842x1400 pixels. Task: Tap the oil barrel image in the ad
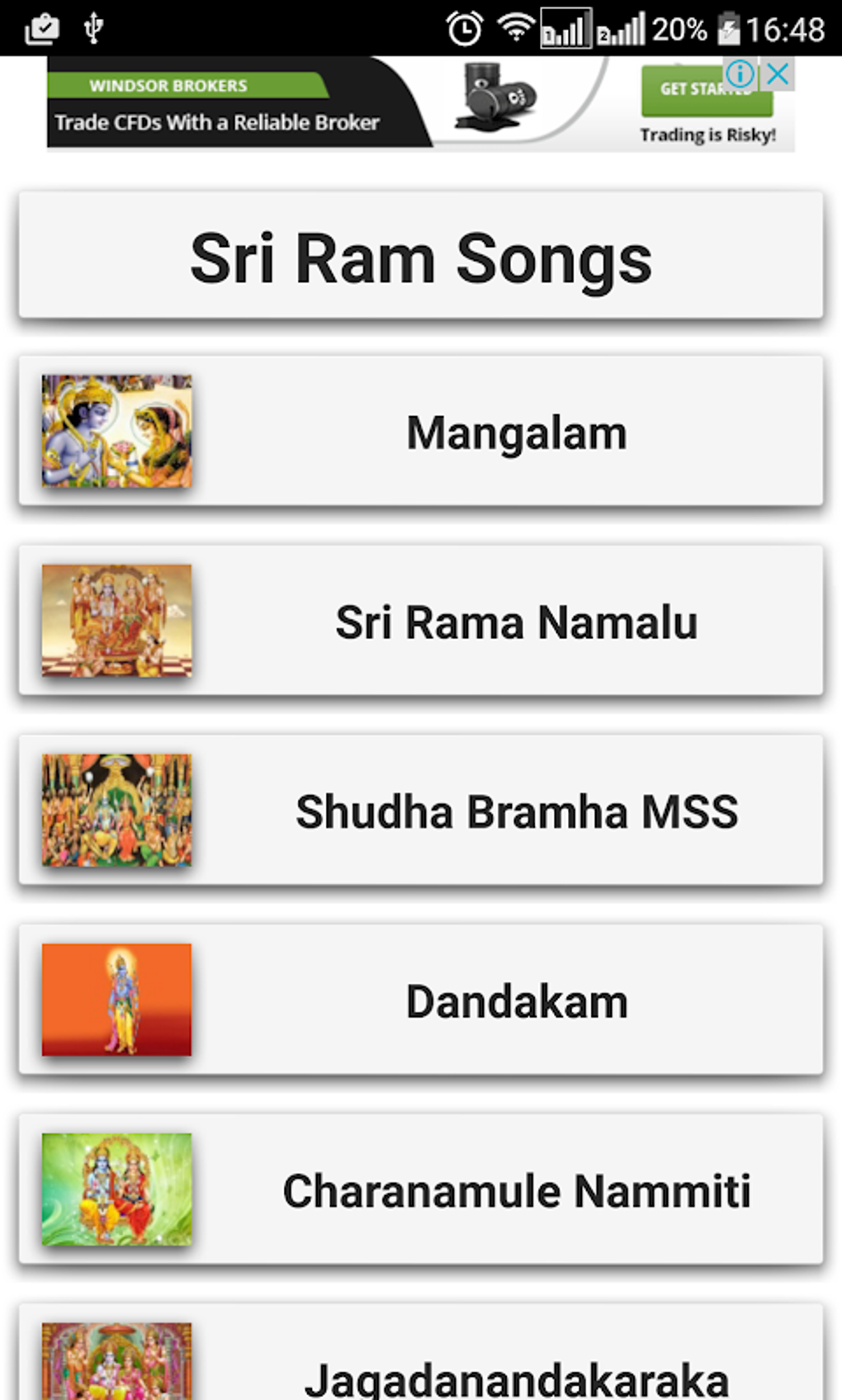(x=495, y=99)
